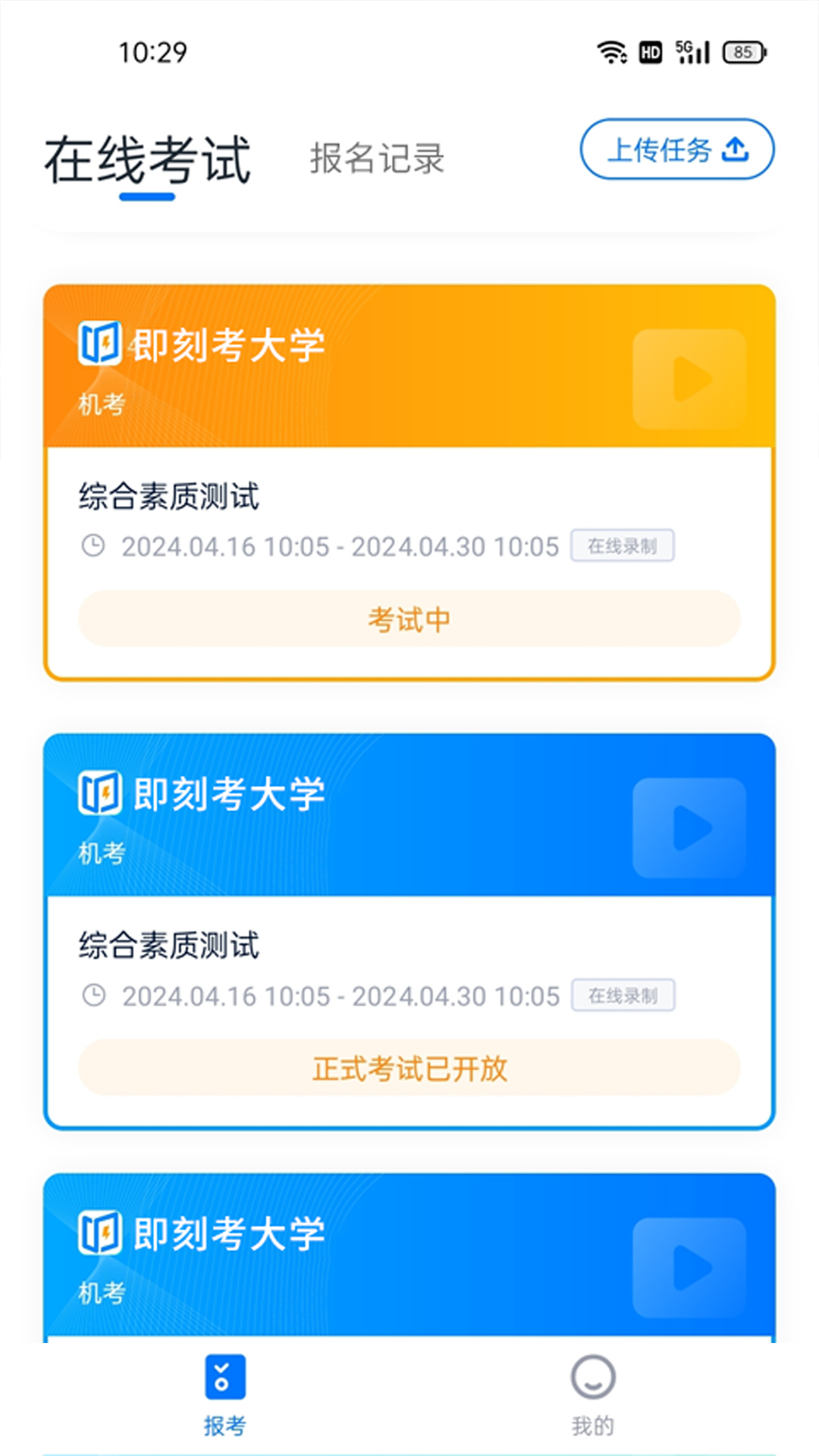Viewport: 819px width, 1456px height.
Task: Tap the 考试中 status on the orange card
Action: [x=409, y=619]
